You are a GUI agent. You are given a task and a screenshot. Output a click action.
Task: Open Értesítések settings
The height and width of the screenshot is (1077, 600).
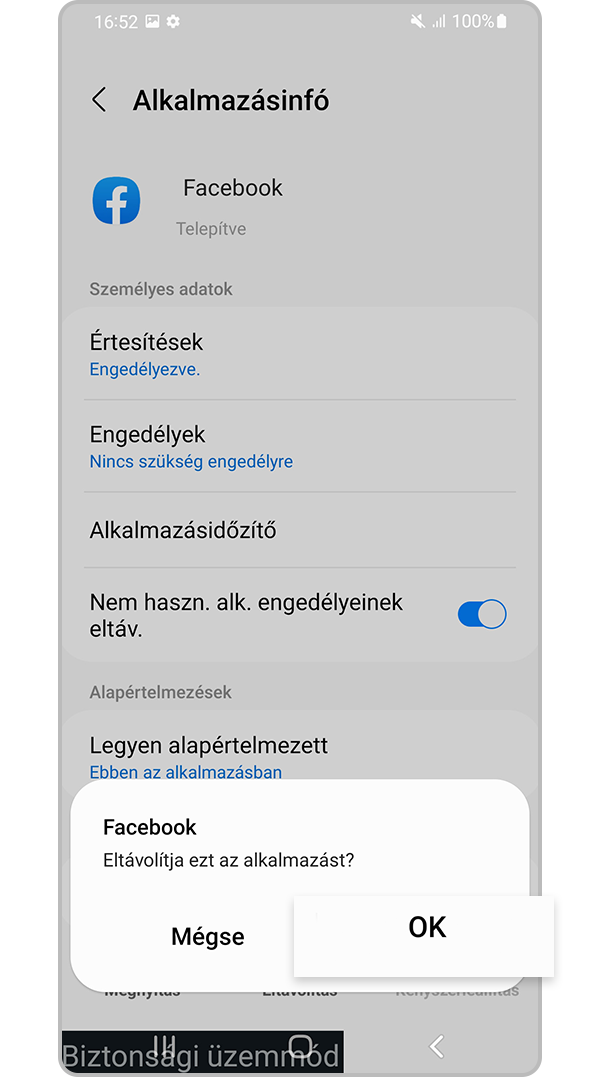click(300, 354)
